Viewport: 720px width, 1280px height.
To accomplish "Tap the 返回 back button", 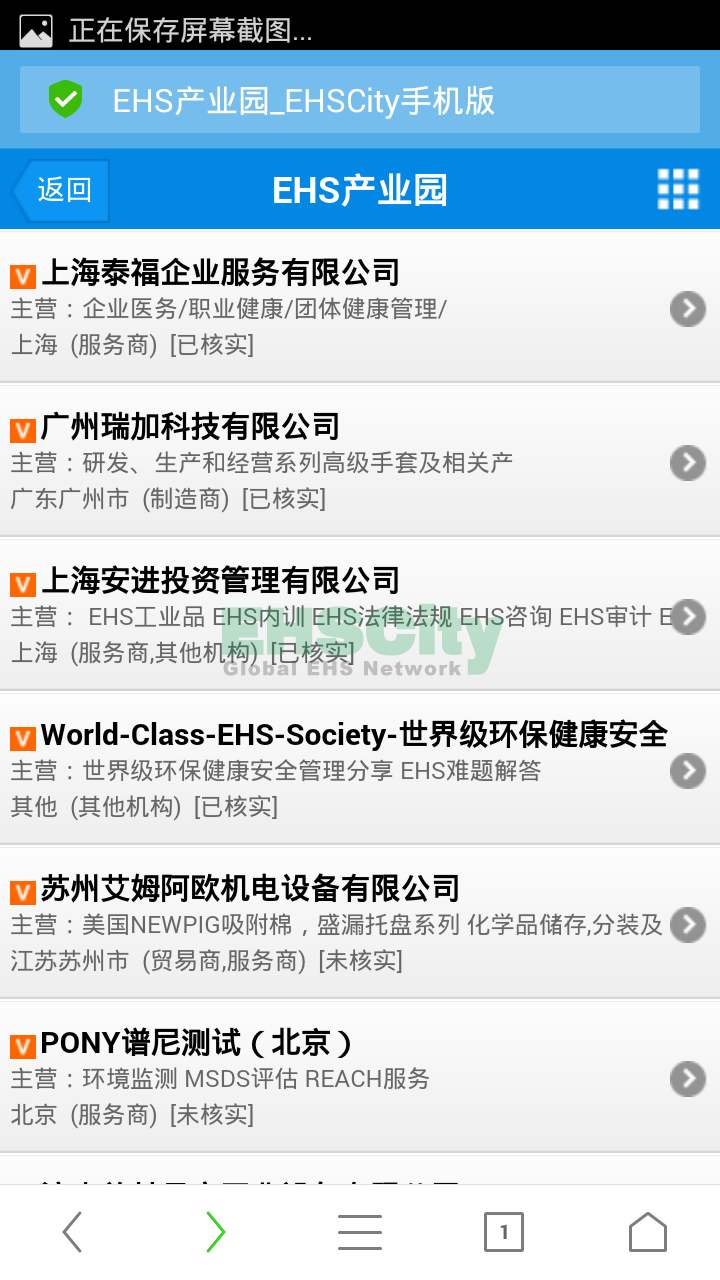I will 62,190.
